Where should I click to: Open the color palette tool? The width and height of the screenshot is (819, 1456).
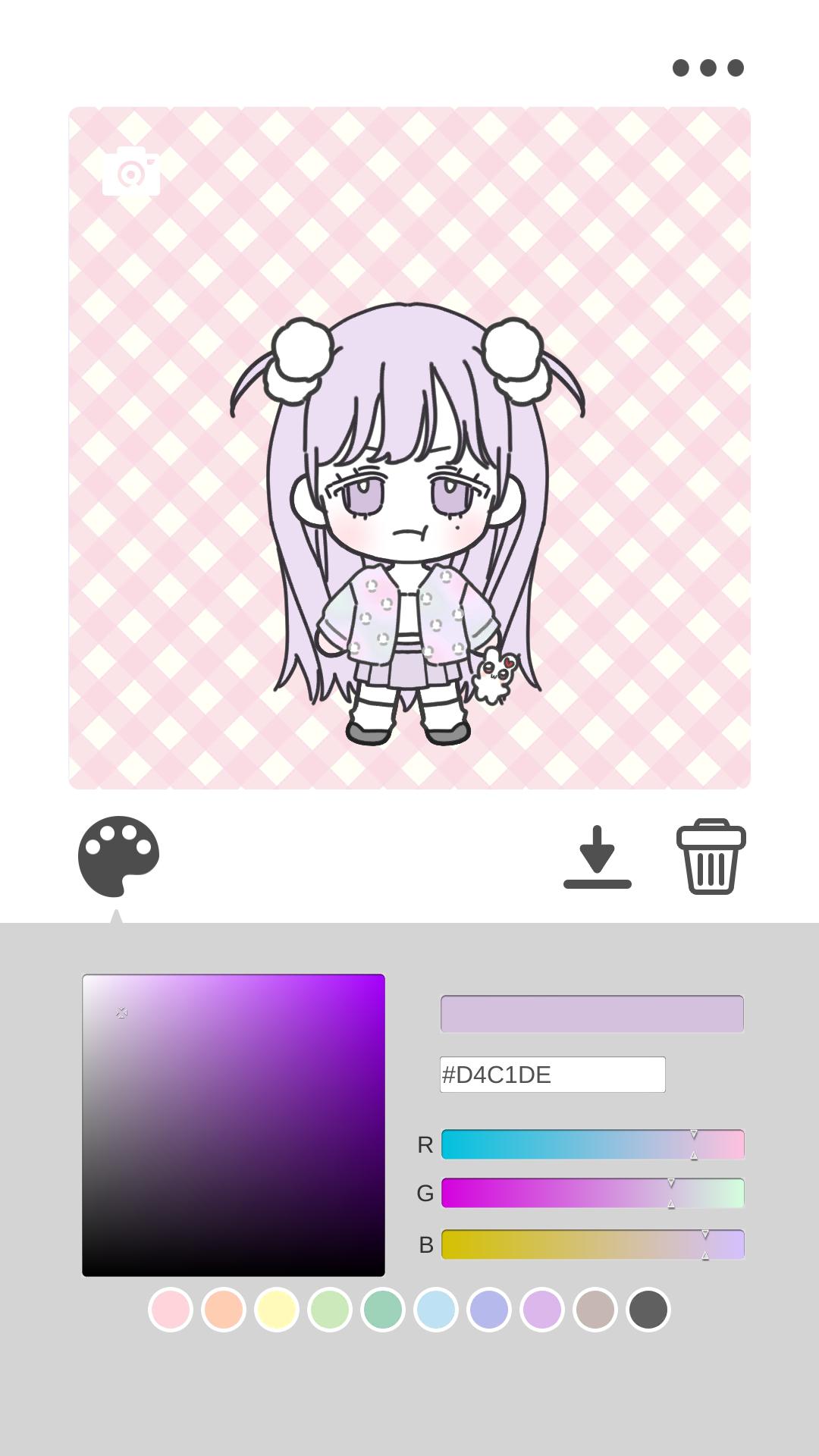click(x=118, y=856)
